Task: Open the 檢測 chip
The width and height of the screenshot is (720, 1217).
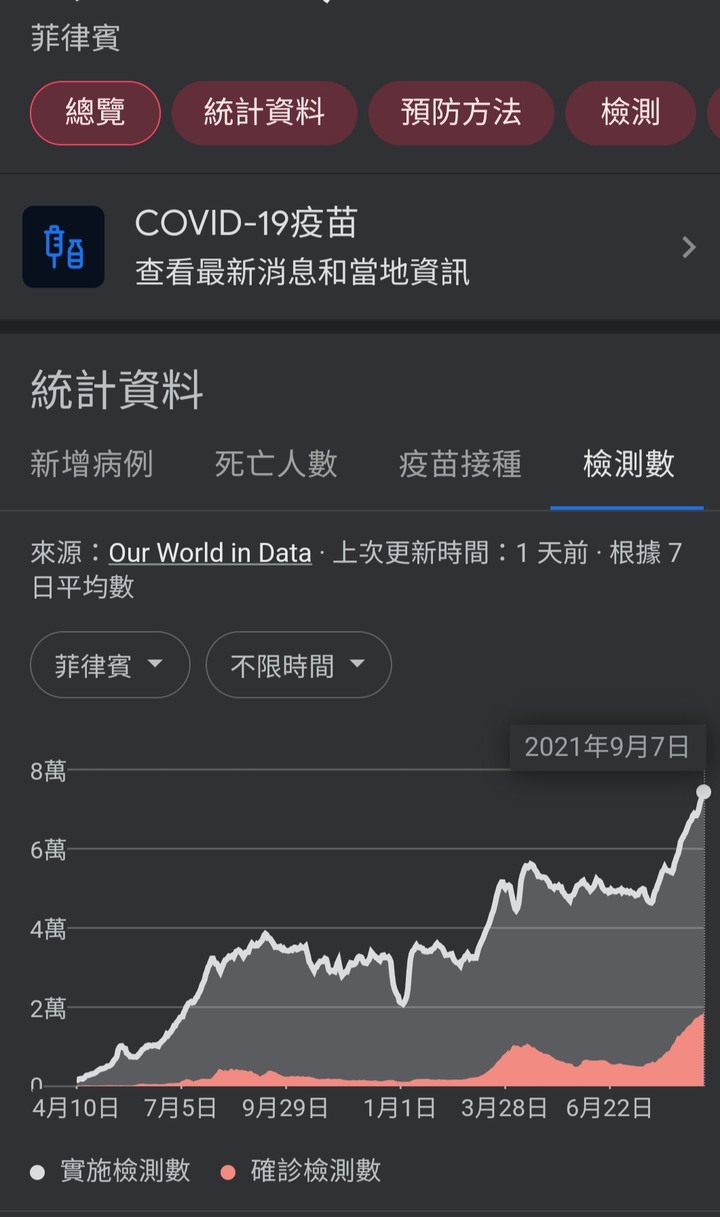Action: [630, 113]
